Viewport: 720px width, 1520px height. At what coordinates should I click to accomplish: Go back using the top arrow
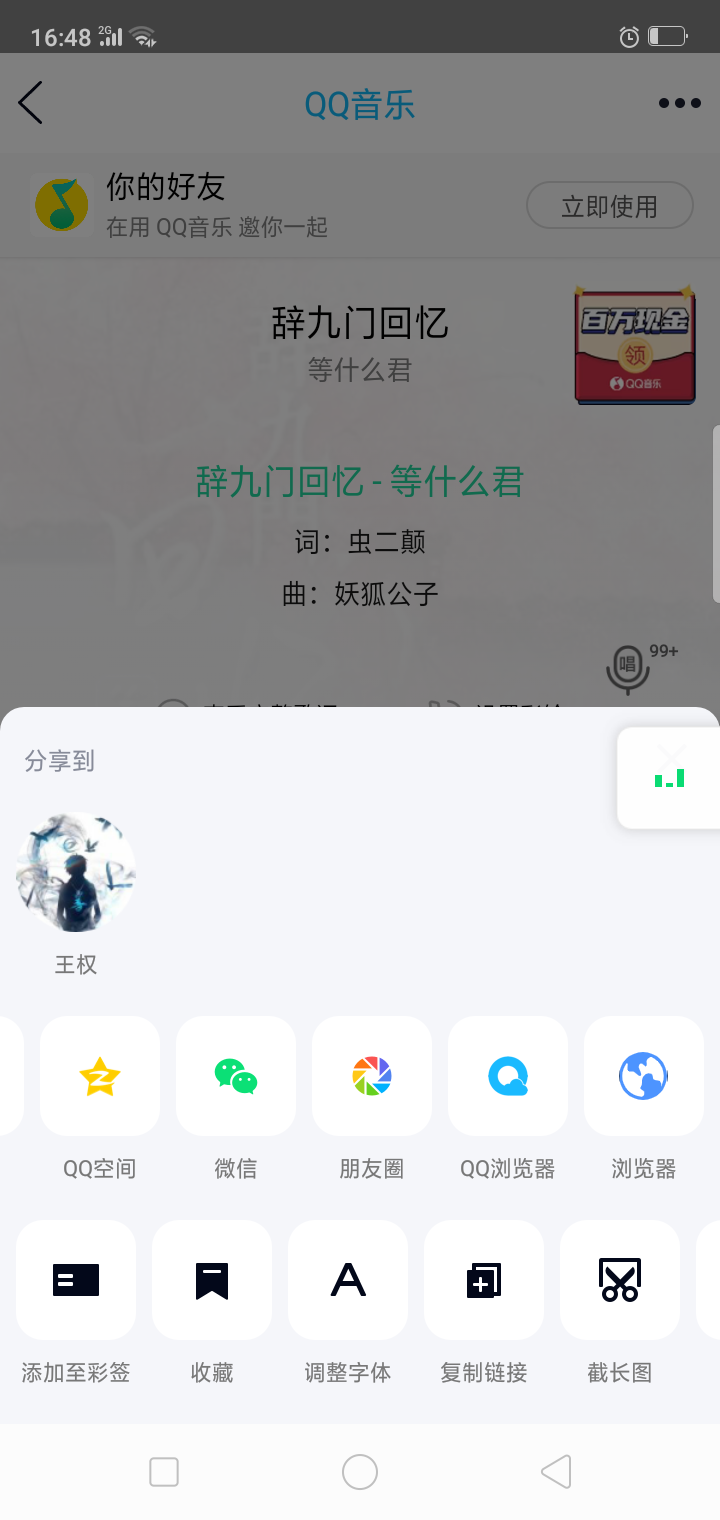(x=31, y=103)
